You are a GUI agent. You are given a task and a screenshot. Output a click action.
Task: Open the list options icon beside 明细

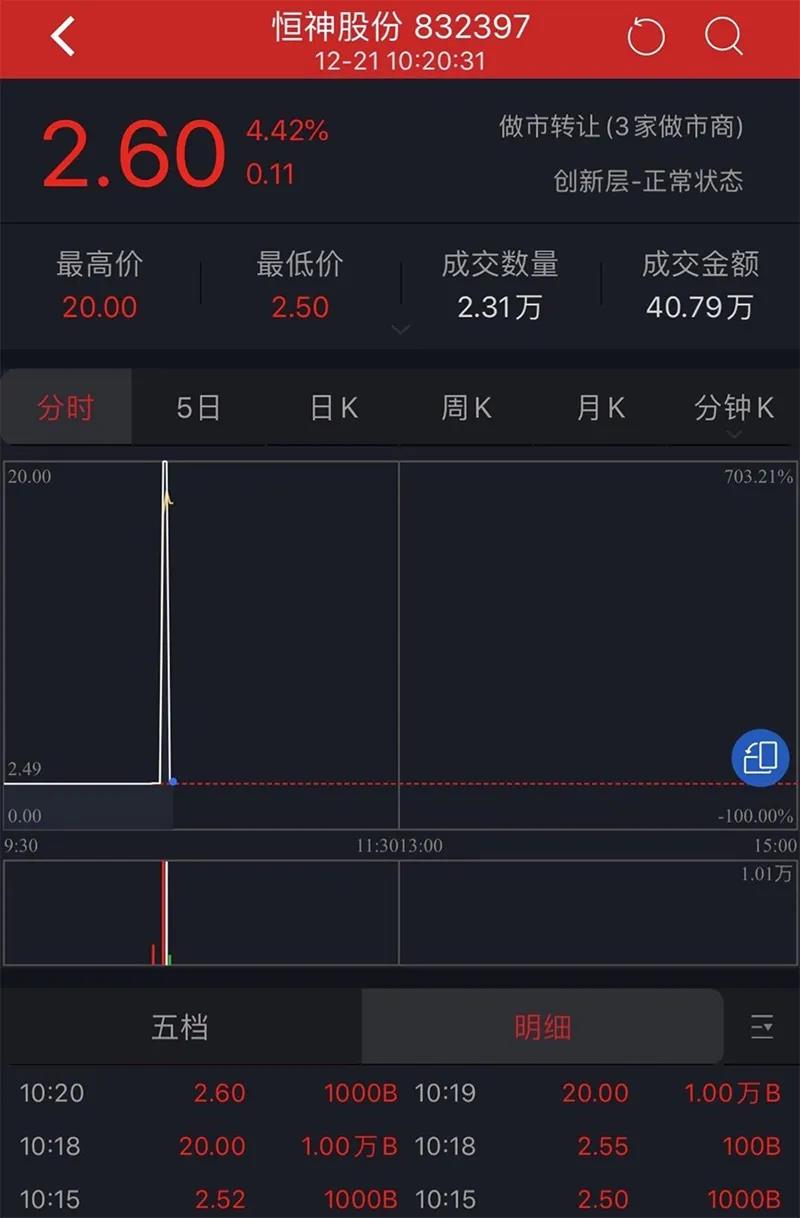coord(762,1027)
